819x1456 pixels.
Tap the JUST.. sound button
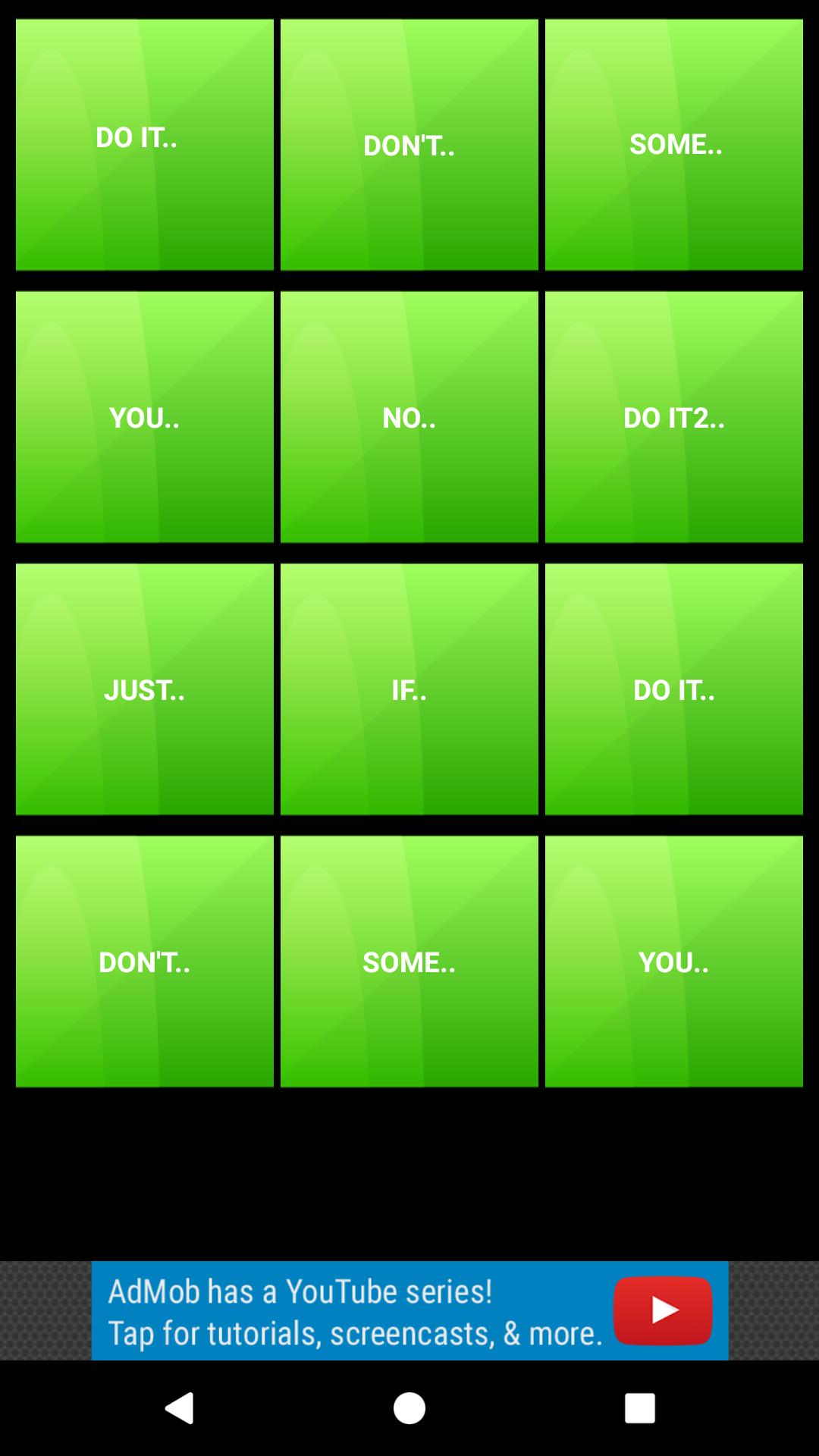[144, 689]
